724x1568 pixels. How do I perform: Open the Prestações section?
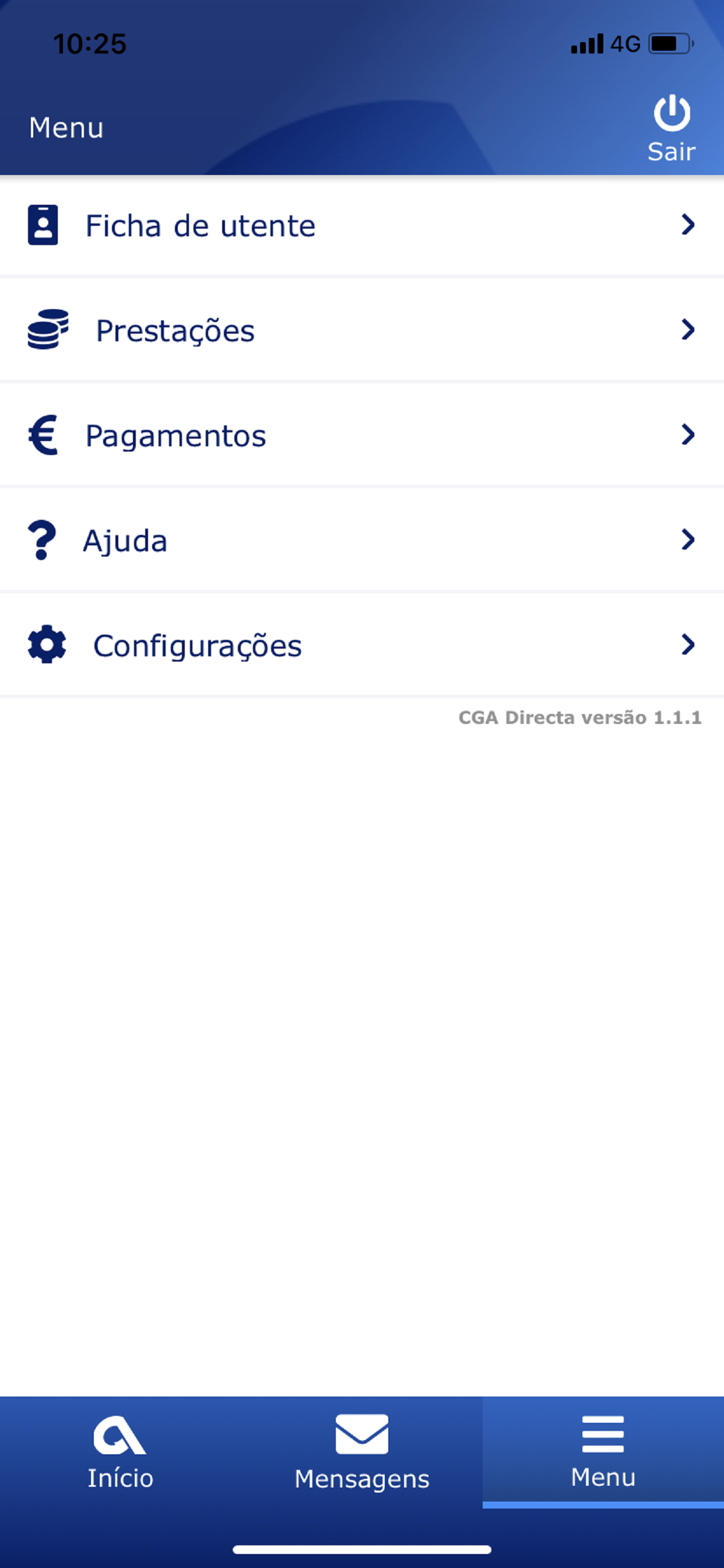pos(362,331)
